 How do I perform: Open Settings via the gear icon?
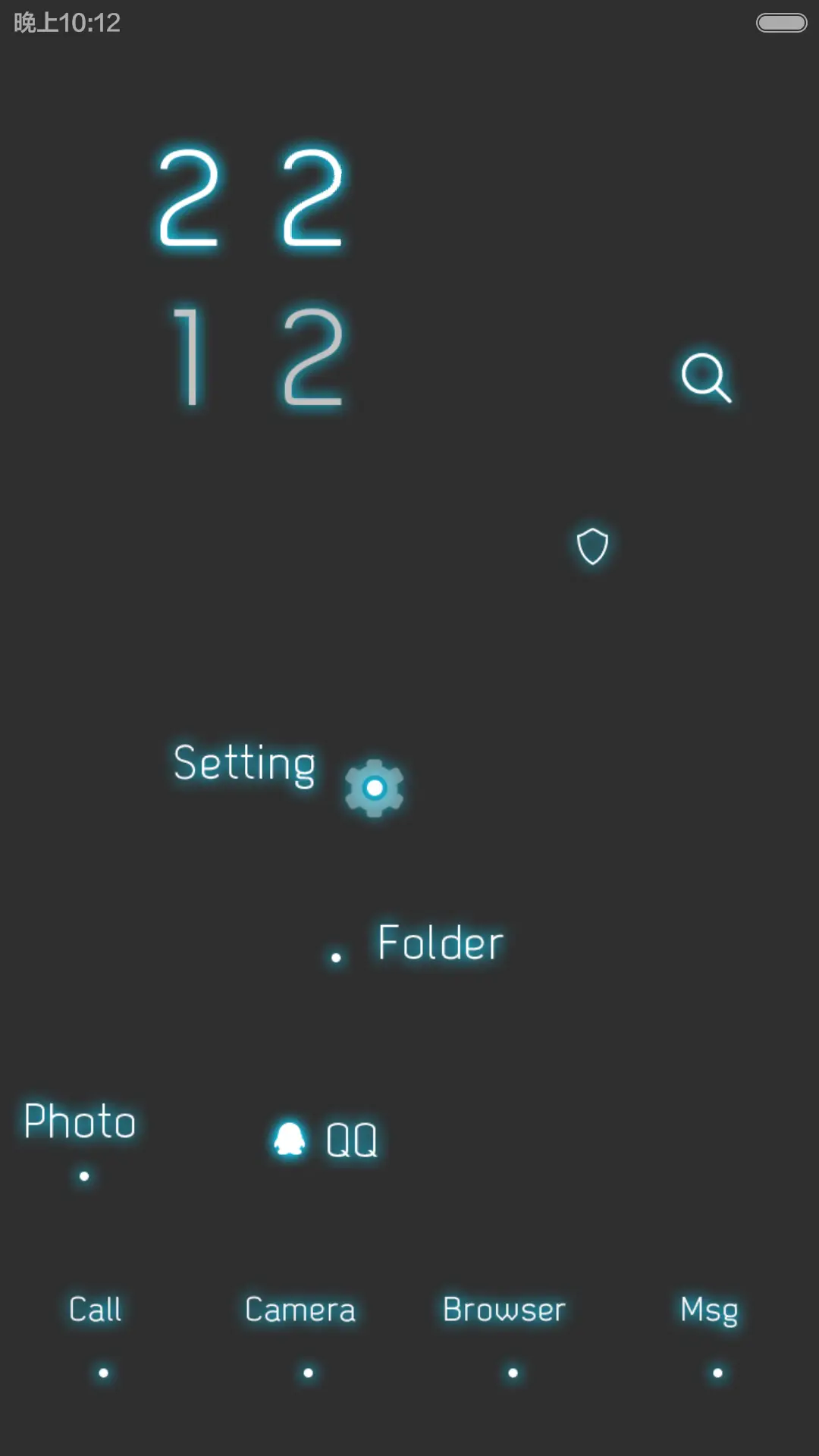point(374,787)
